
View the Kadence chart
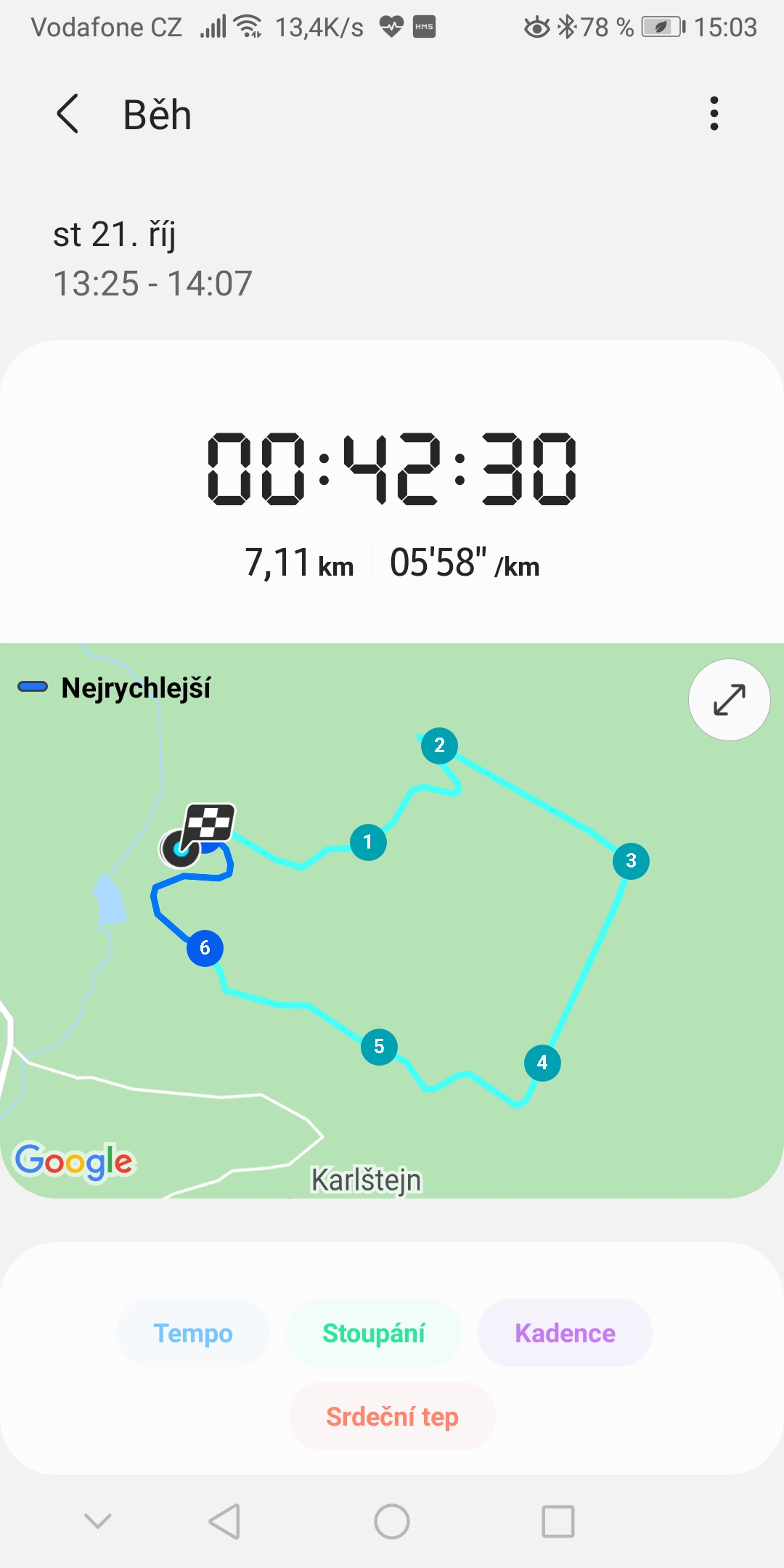coord(565,1333)
